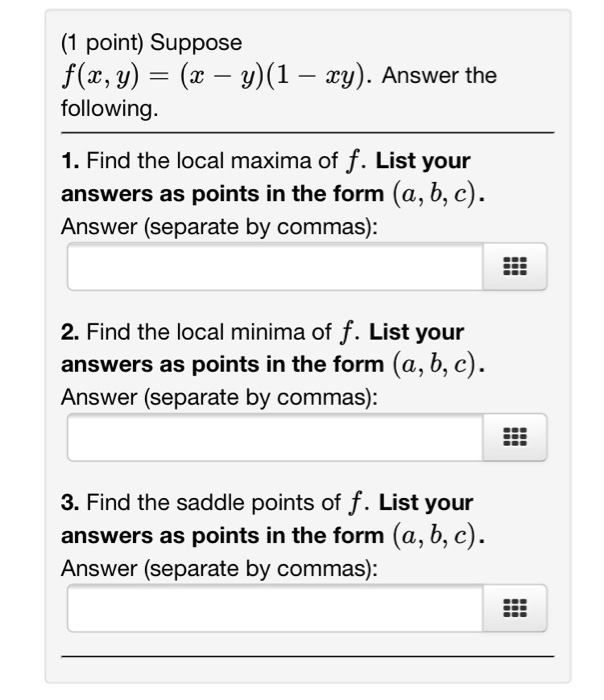Open the equation editor for the saddle points answer
The image size is (604, 700).
516,608
